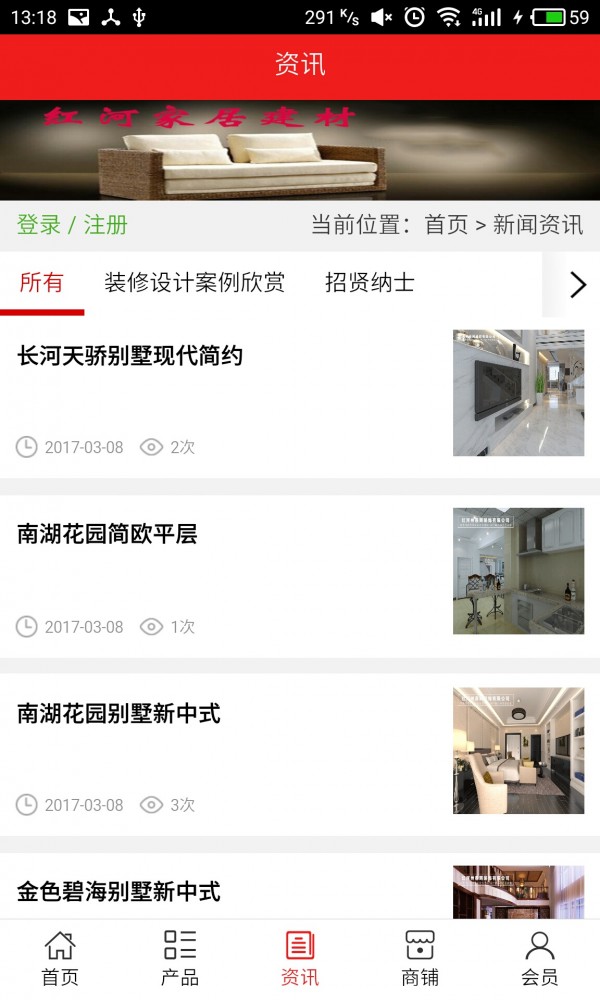The image size is (600, 1000).
Task: Tap the 注册 register link
Action: 106,225
